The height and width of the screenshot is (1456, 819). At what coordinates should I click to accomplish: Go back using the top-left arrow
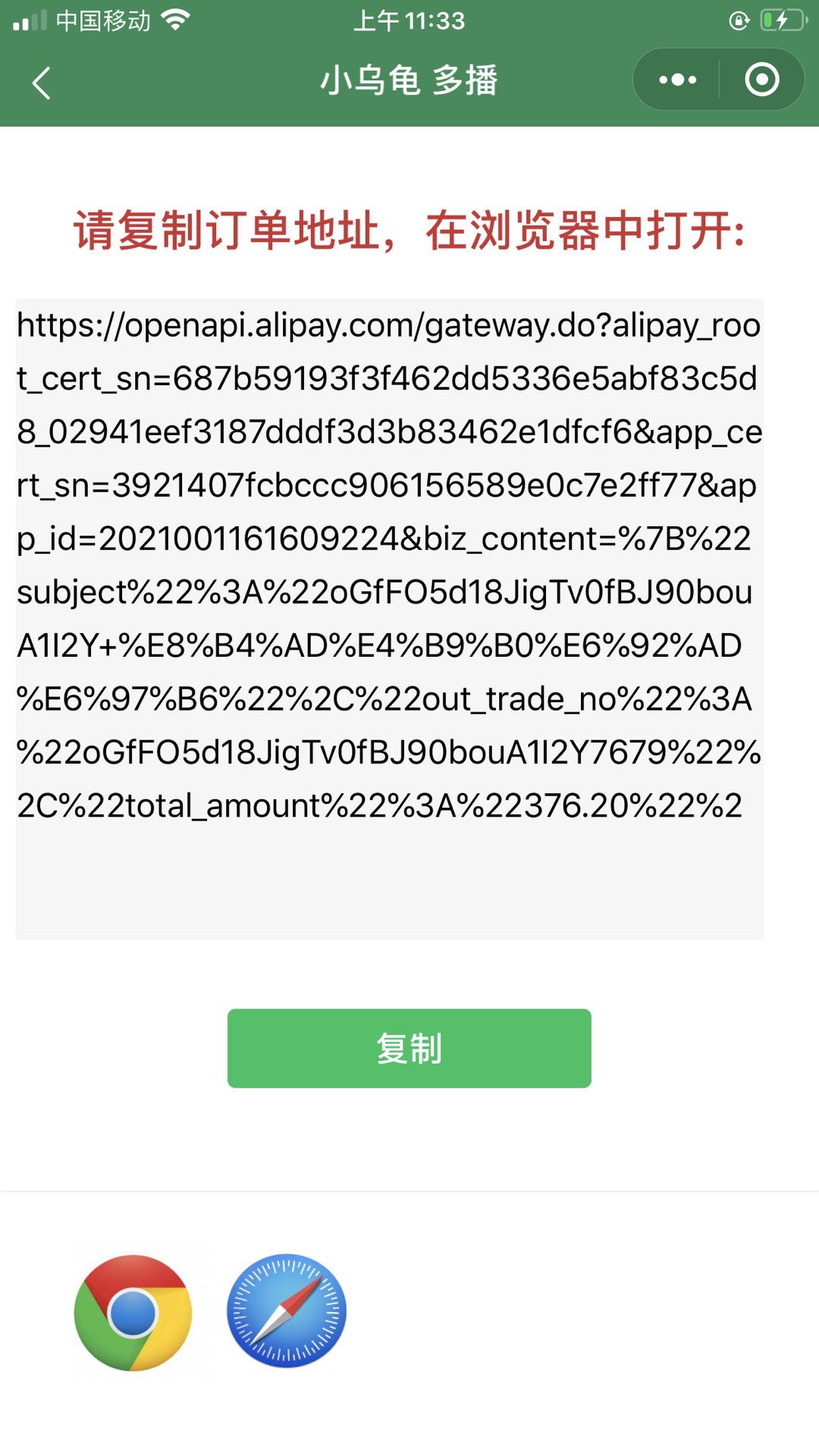point(42,83)
